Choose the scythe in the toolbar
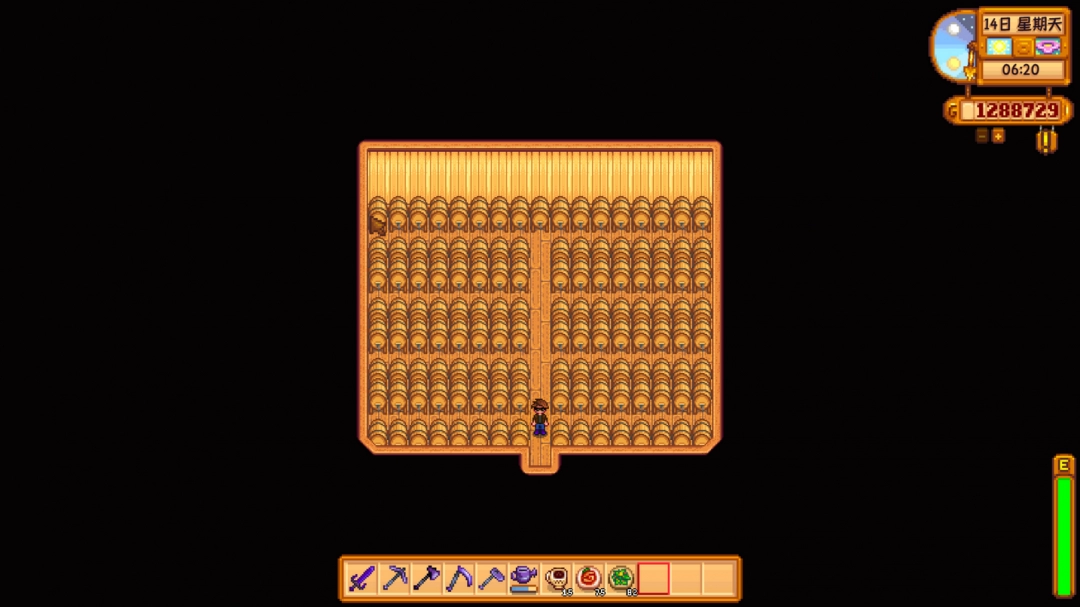This screenshot has height=607, width=1080. coord(458,578)
